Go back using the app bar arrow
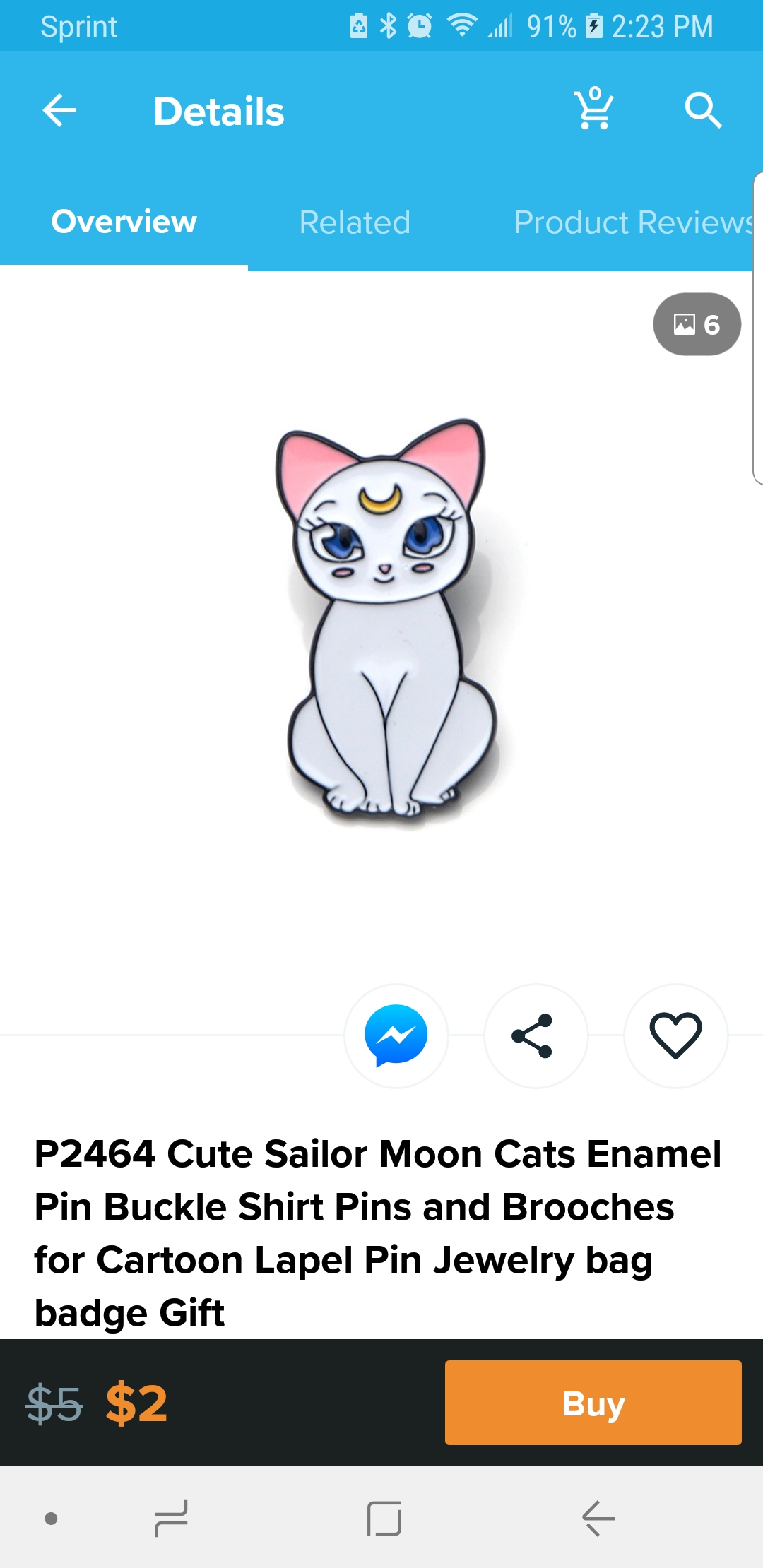 (59, 111)
